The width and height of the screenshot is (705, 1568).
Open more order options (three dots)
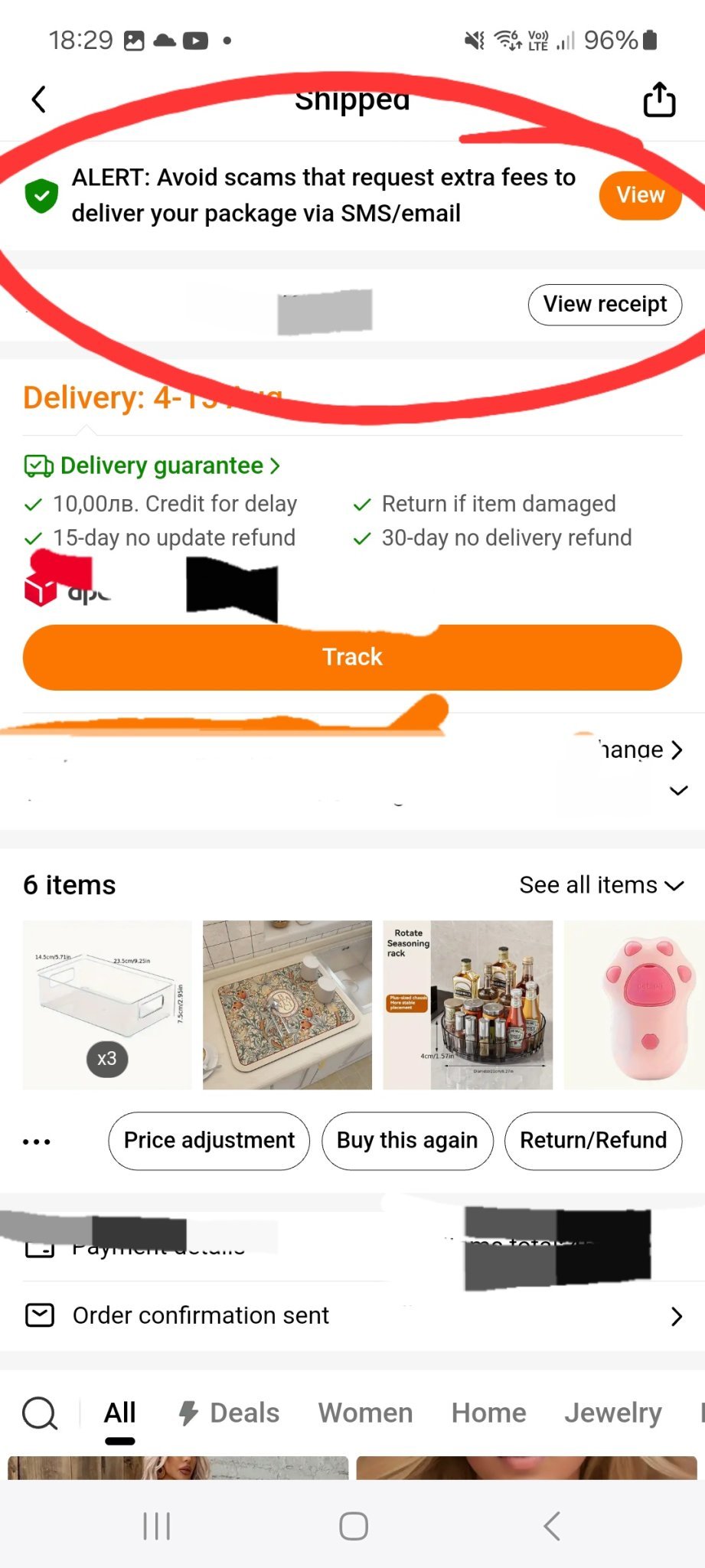click(37, 1142)
